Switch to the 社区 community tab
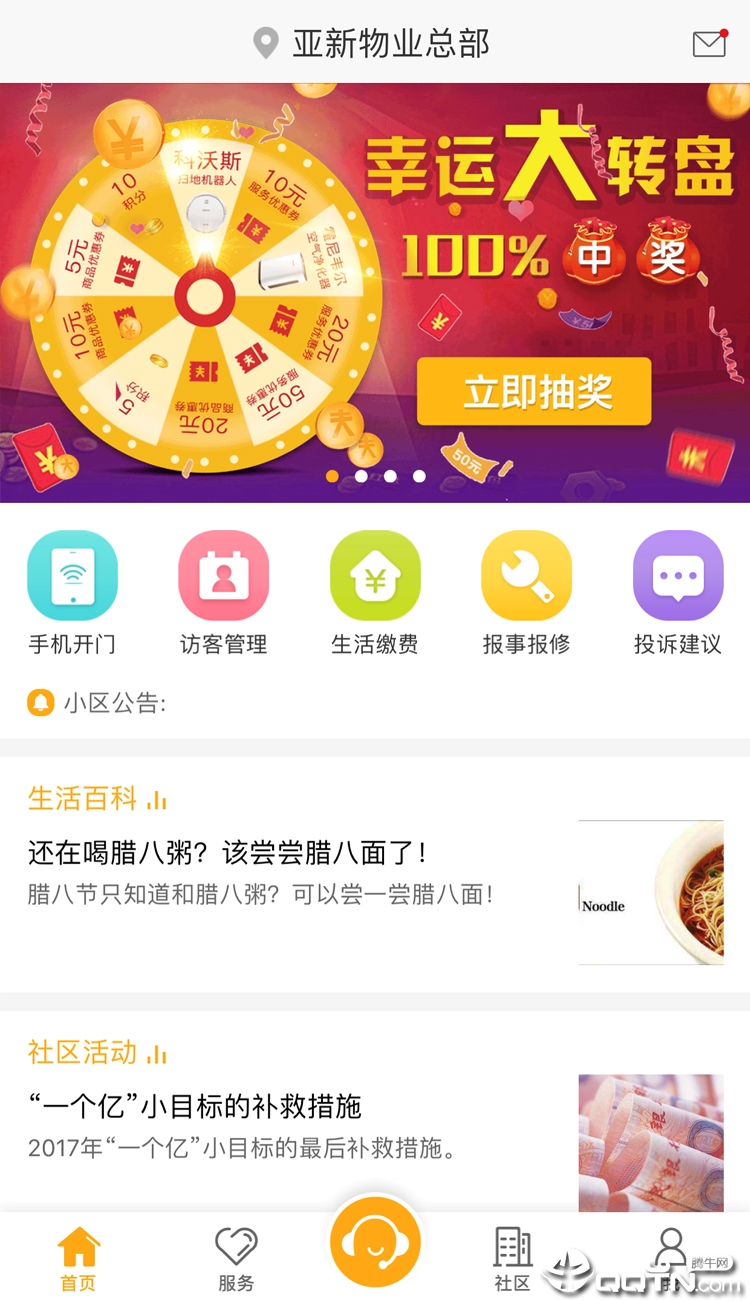This screenshot has width=750, height=1301. pyautogui.click(x=512, y=1259)
